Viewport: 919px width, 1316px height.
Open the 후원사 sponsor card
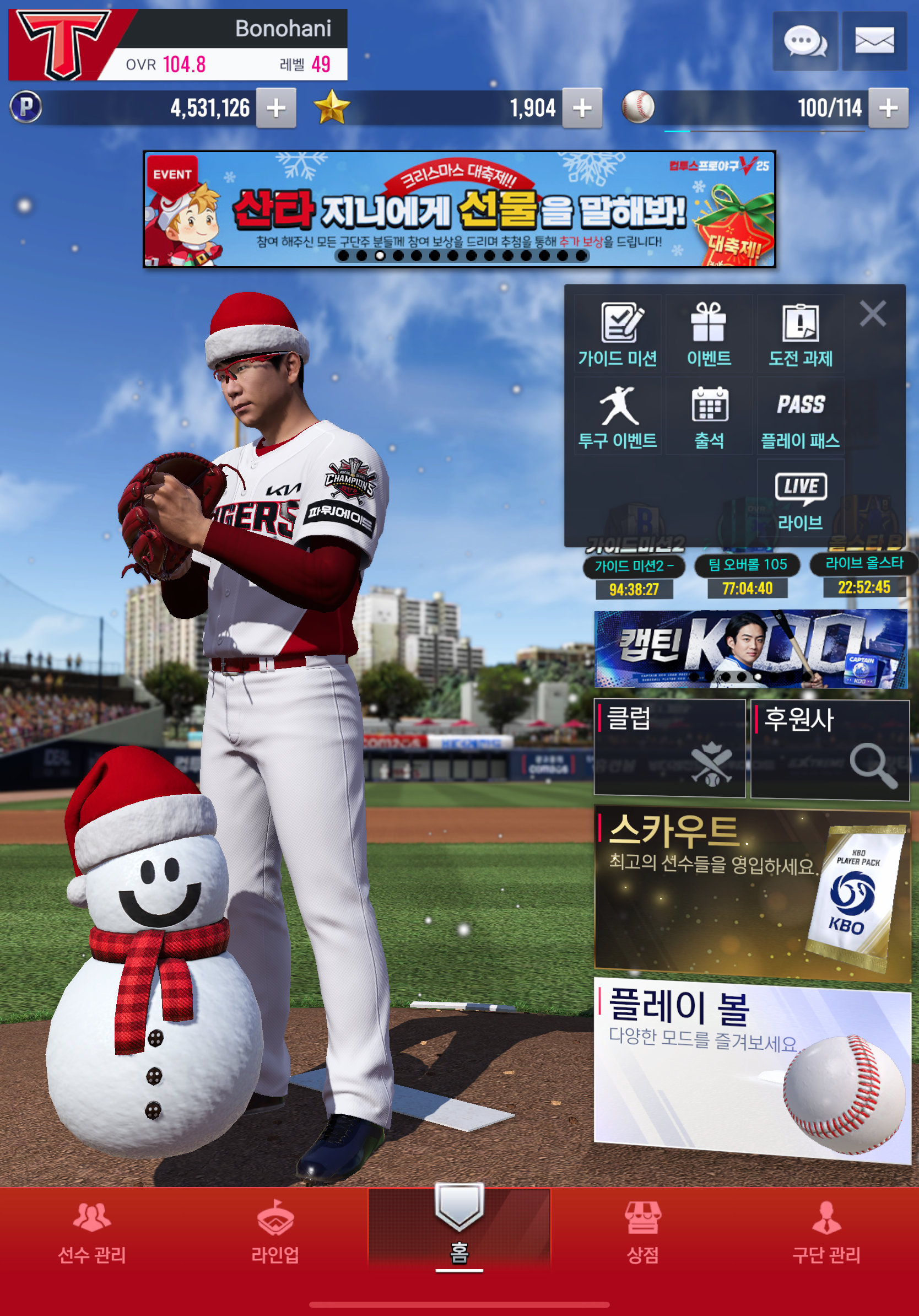click(830, 748)
